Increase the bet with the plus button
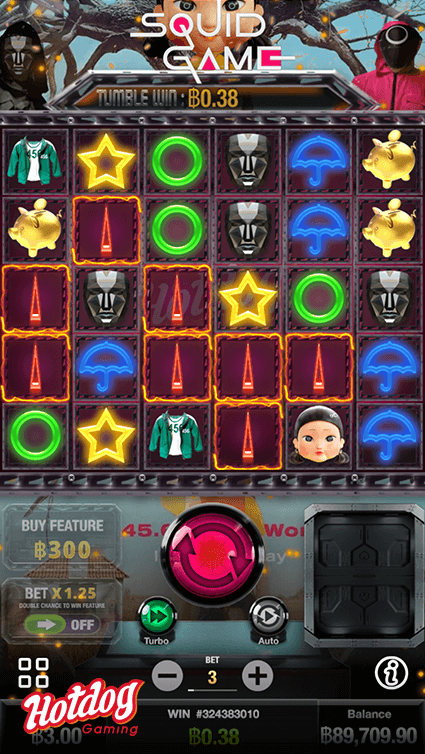 [258, 677]
